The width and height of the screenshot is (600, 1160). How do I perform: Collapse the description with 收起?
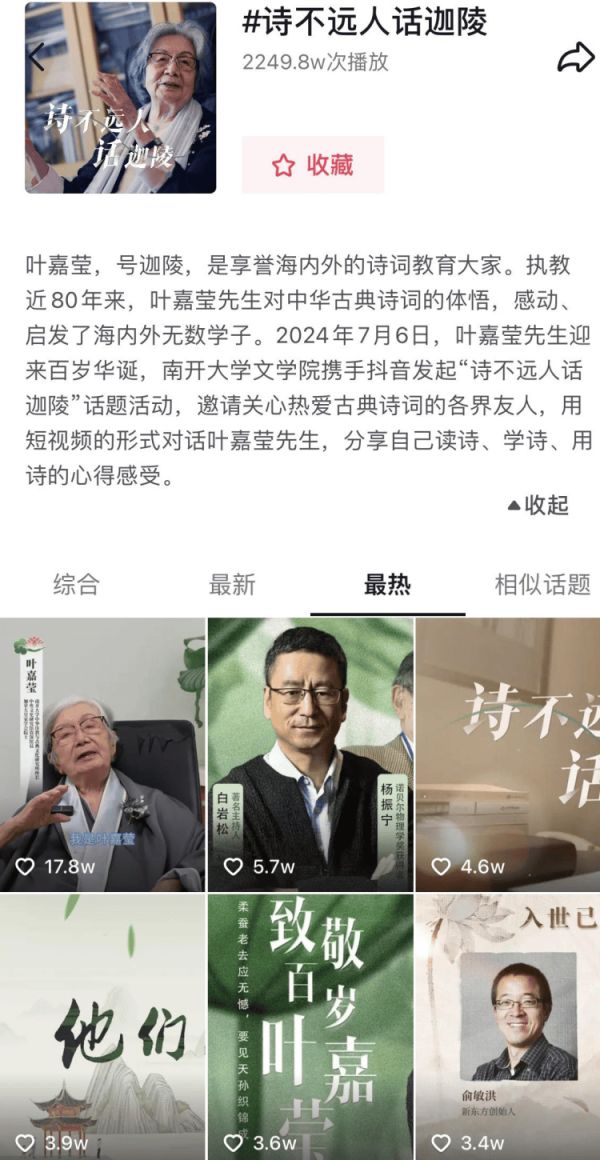pos(538,505)
